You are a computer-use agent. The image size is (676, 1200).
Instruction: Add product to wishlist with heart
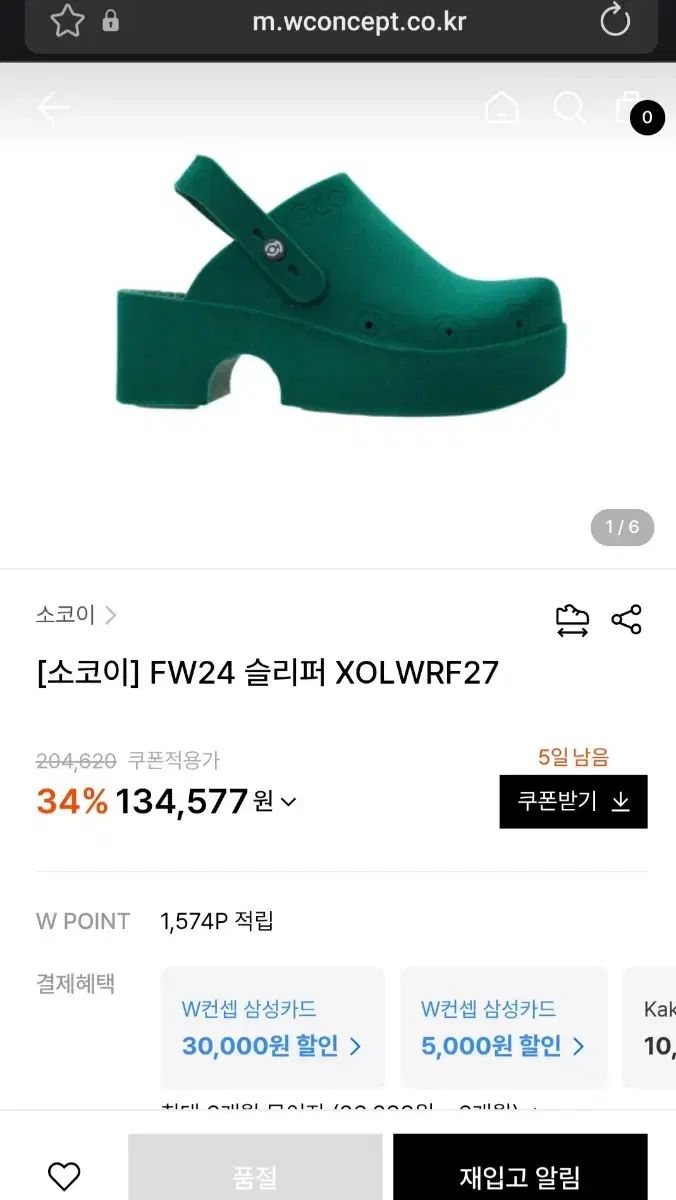tap(64, 1176)
